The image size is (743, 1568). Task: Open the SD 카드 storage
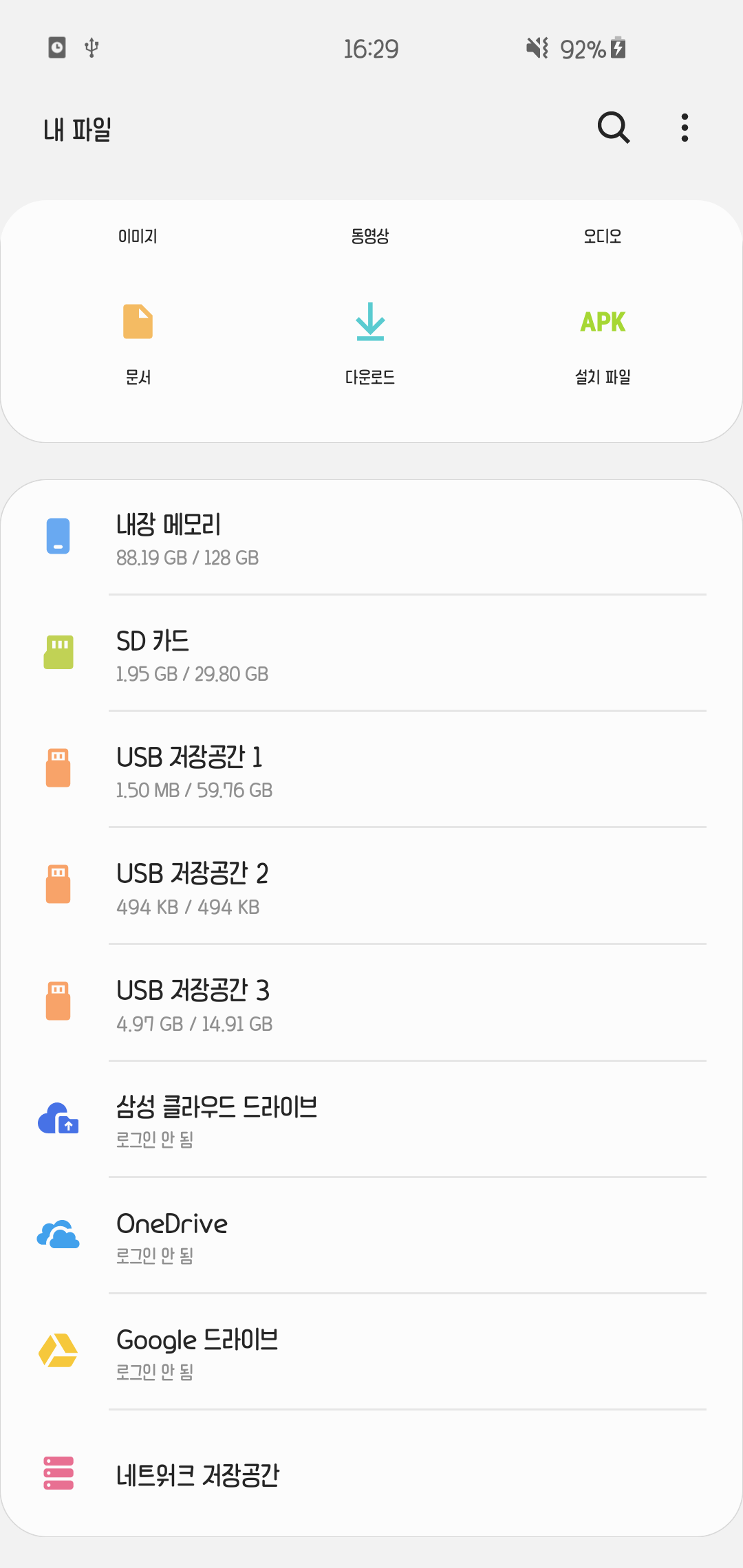pos(371,654)
